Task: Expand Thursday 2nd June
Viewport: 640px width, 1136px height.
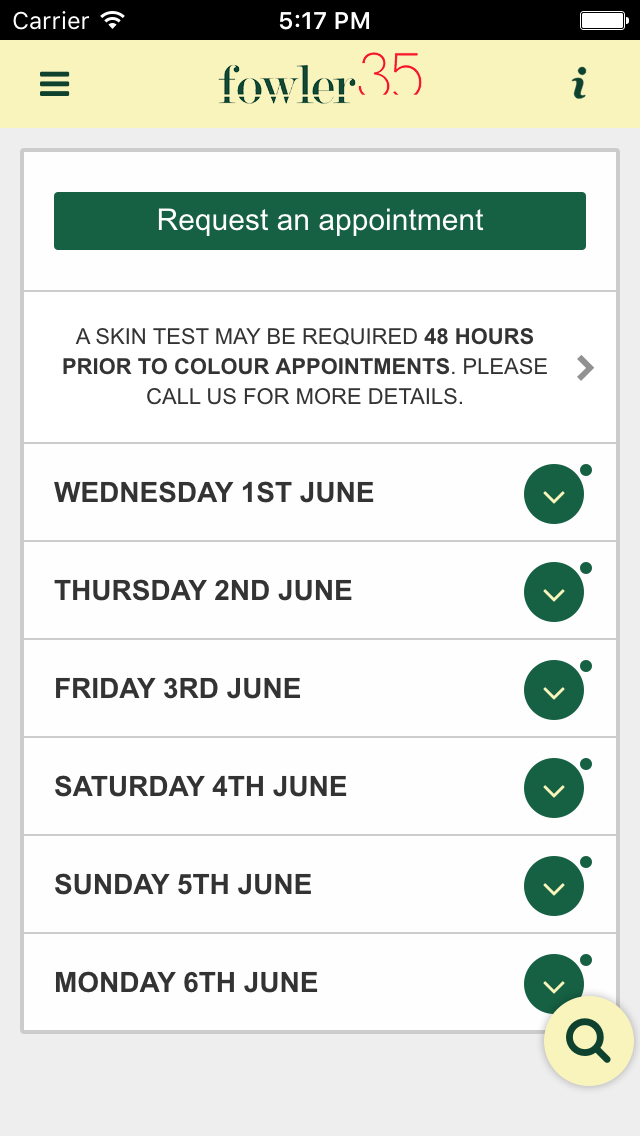Action: (x=554, y=592)
